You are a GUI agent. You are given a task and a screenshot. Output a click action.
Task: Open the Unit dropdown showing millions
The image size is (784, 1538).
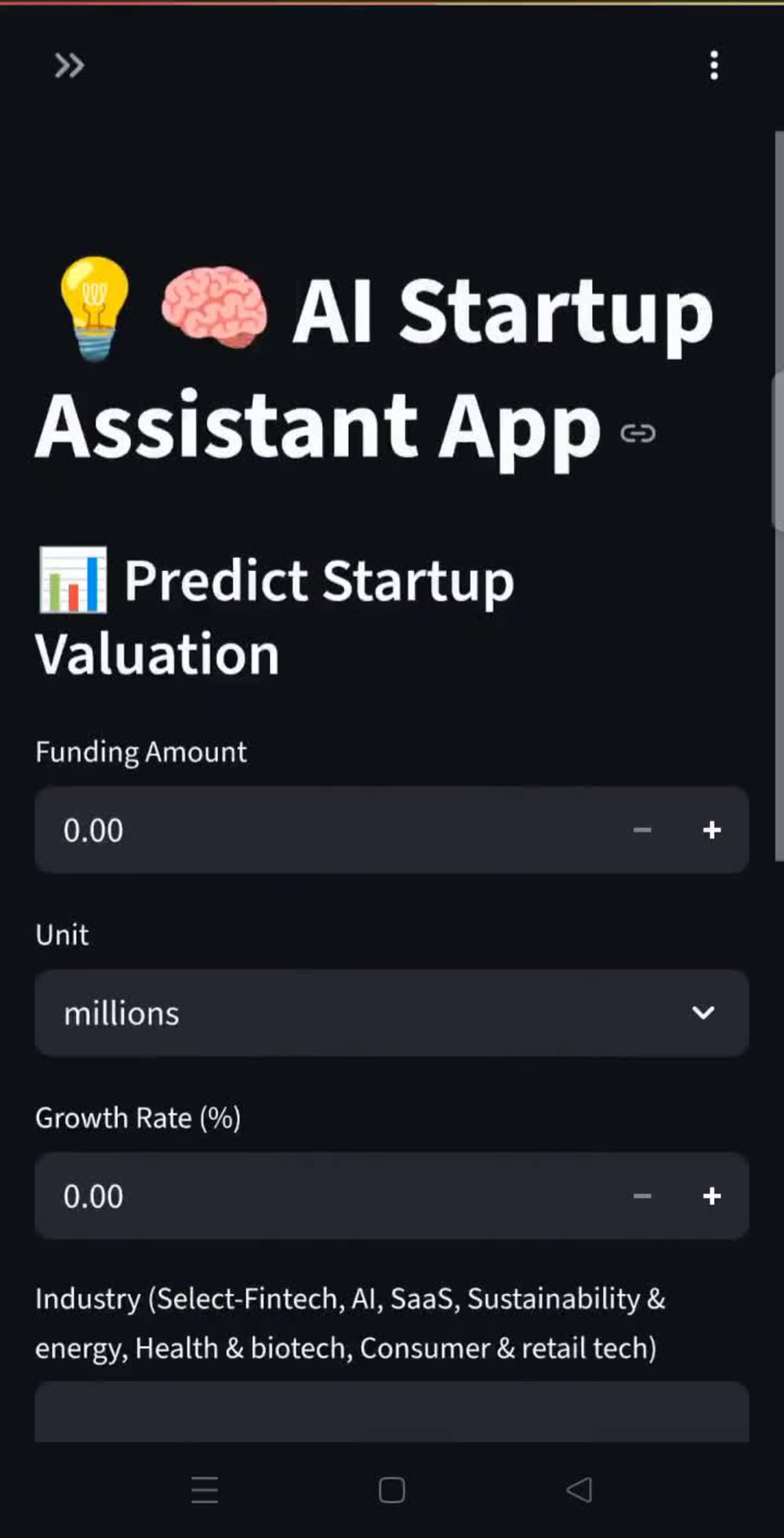tap(392, 1013)
